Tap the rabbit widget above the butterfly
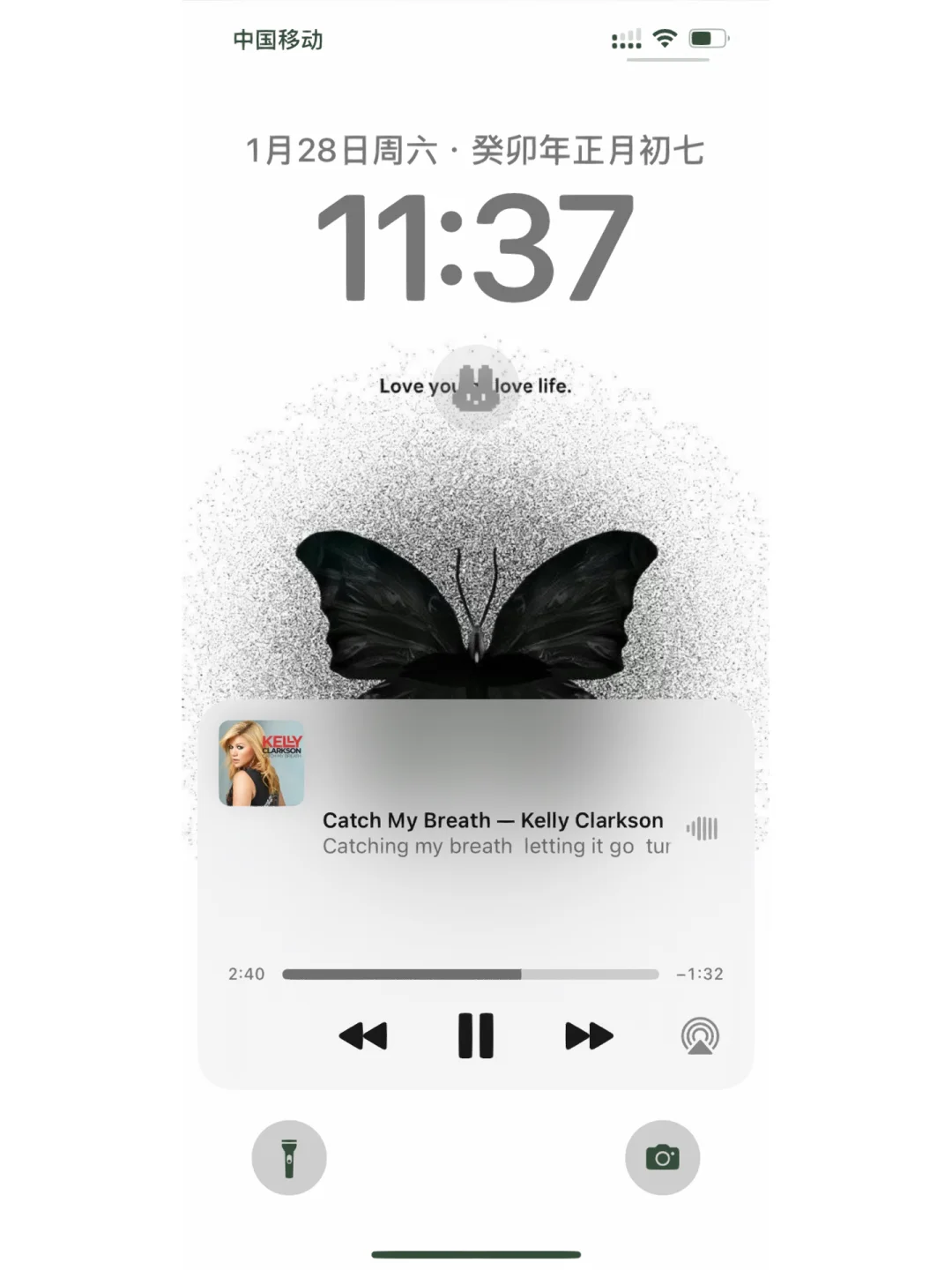 click(x=476, y=388)
